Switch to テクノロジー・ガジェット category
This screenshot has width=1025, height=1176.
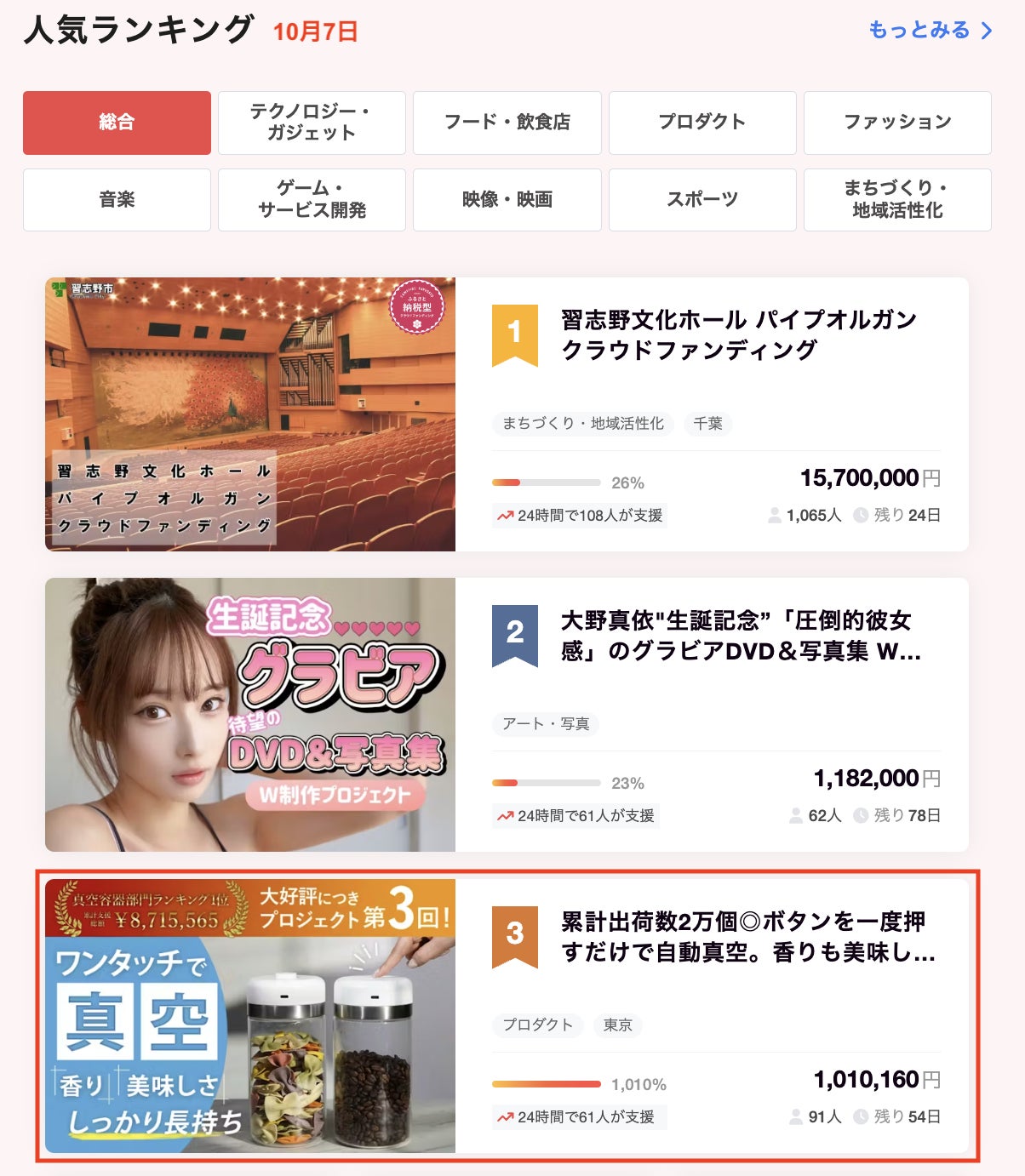[312, 123]
